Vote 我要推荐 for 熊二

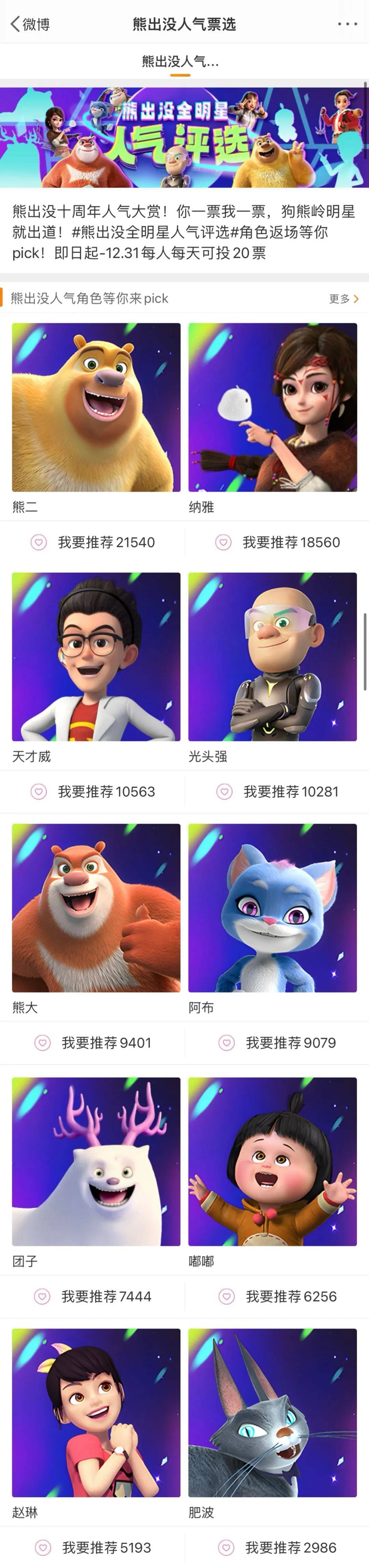[x=94, y=542]
